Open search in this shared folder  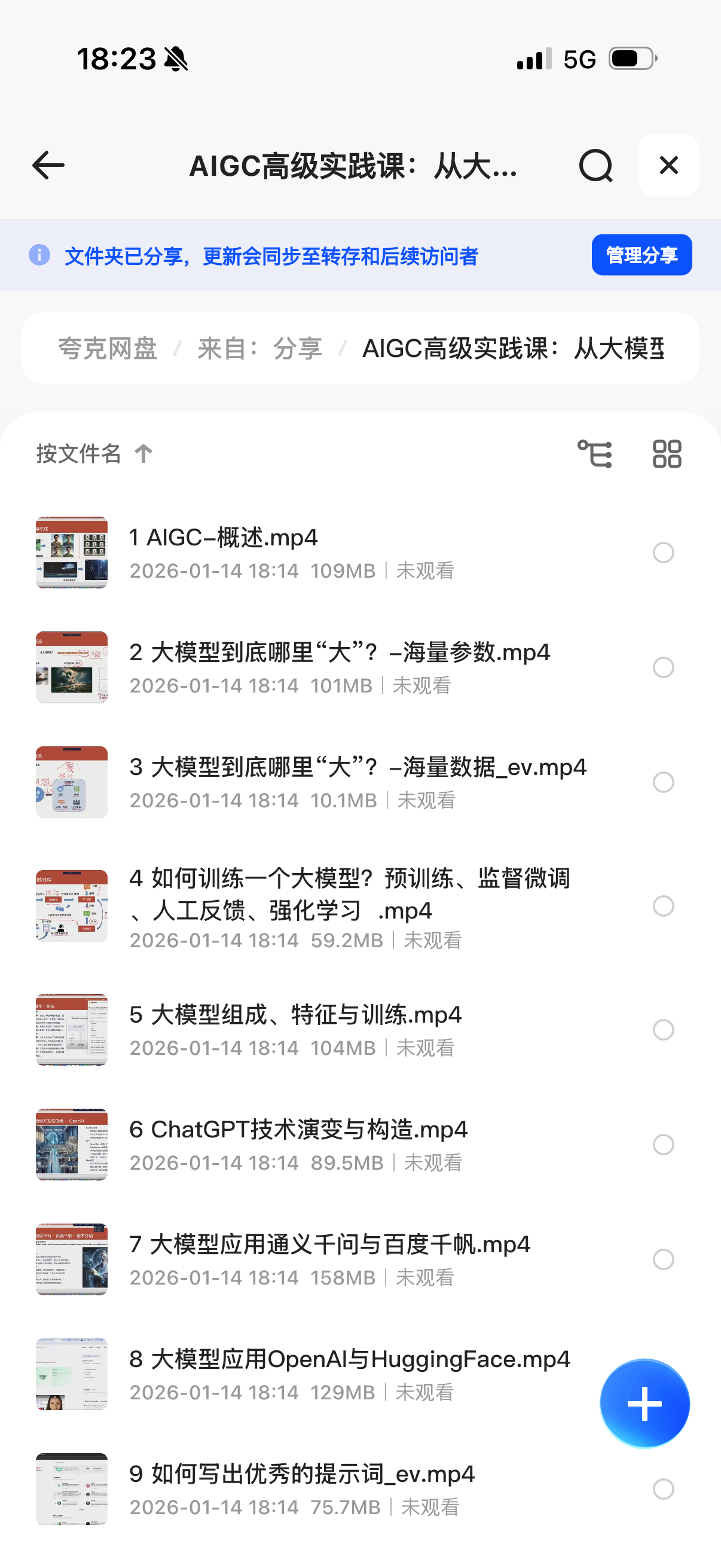click(595, 166)
